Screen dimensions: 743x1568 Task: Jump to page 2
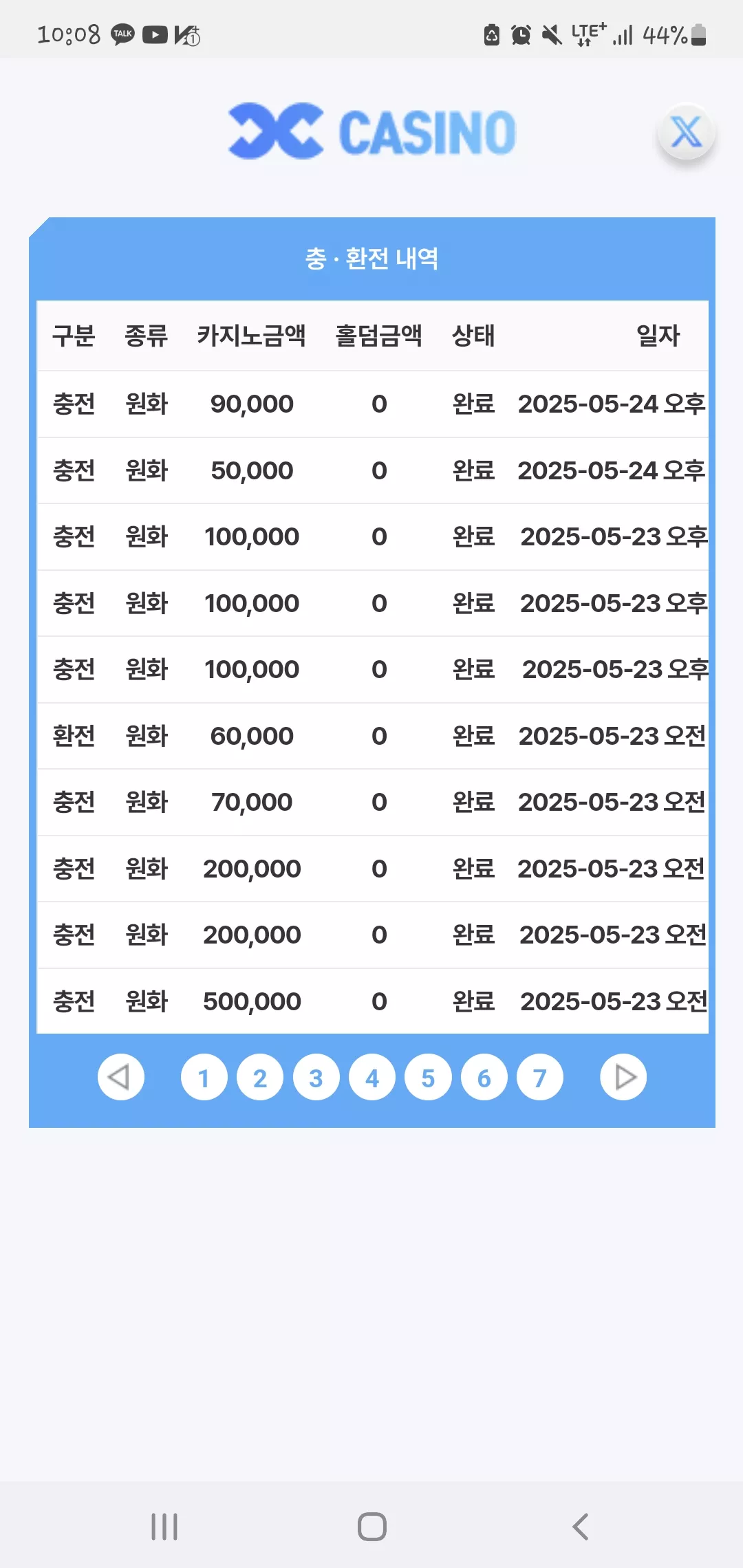pyautogui.click(x=260, y=1077)
